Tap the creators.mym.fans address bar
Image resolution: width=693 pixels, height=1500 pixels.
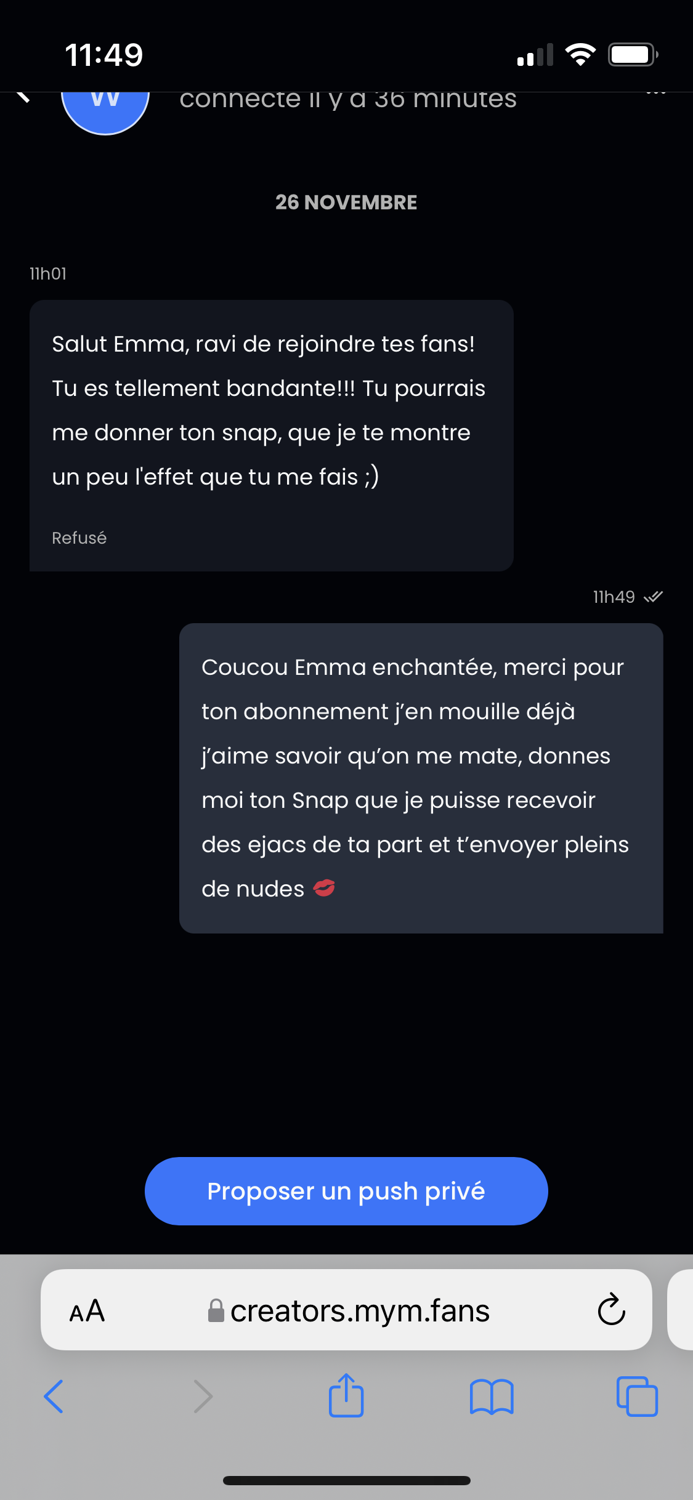click(x=346, y=1310)
